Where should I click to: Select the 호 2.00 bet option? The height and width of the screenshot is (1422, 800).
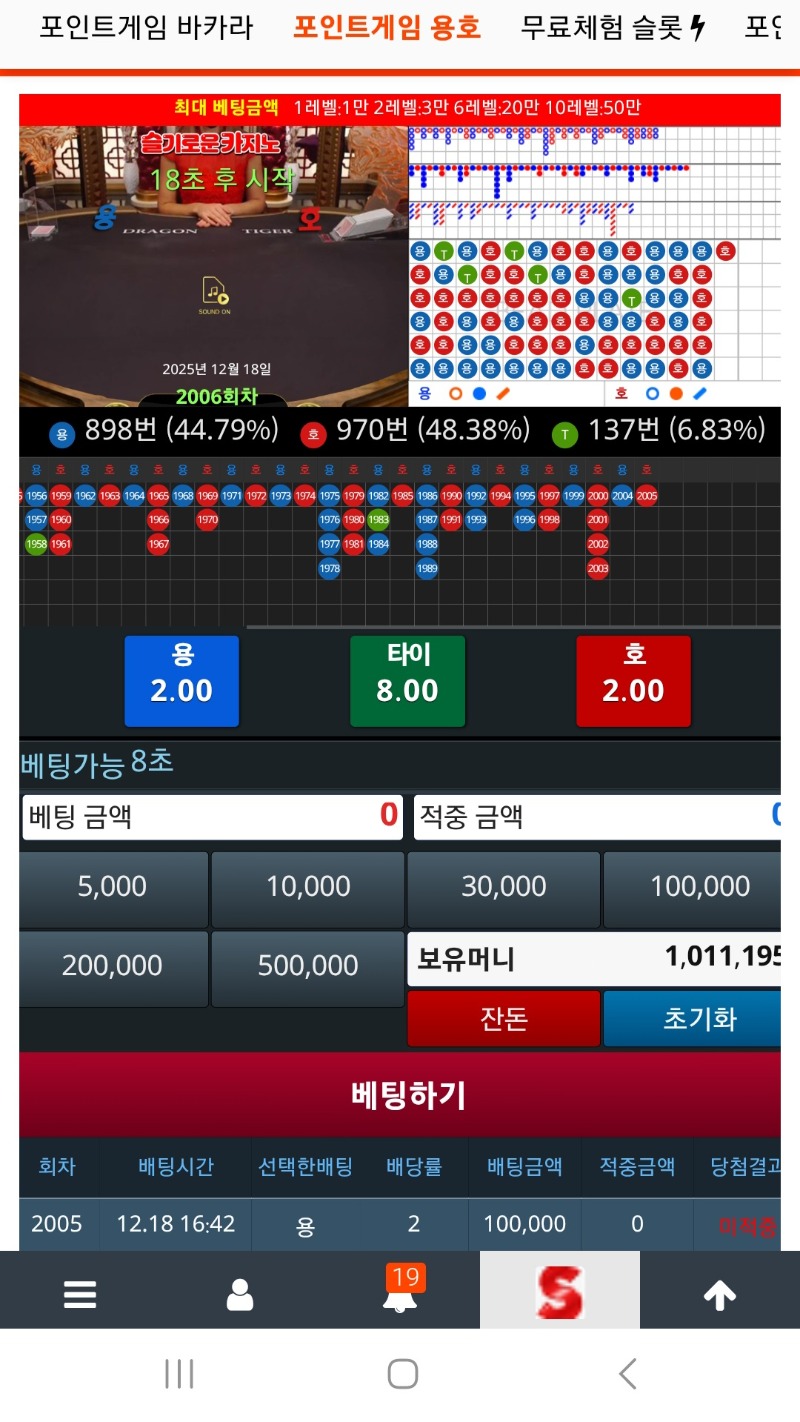633,681
